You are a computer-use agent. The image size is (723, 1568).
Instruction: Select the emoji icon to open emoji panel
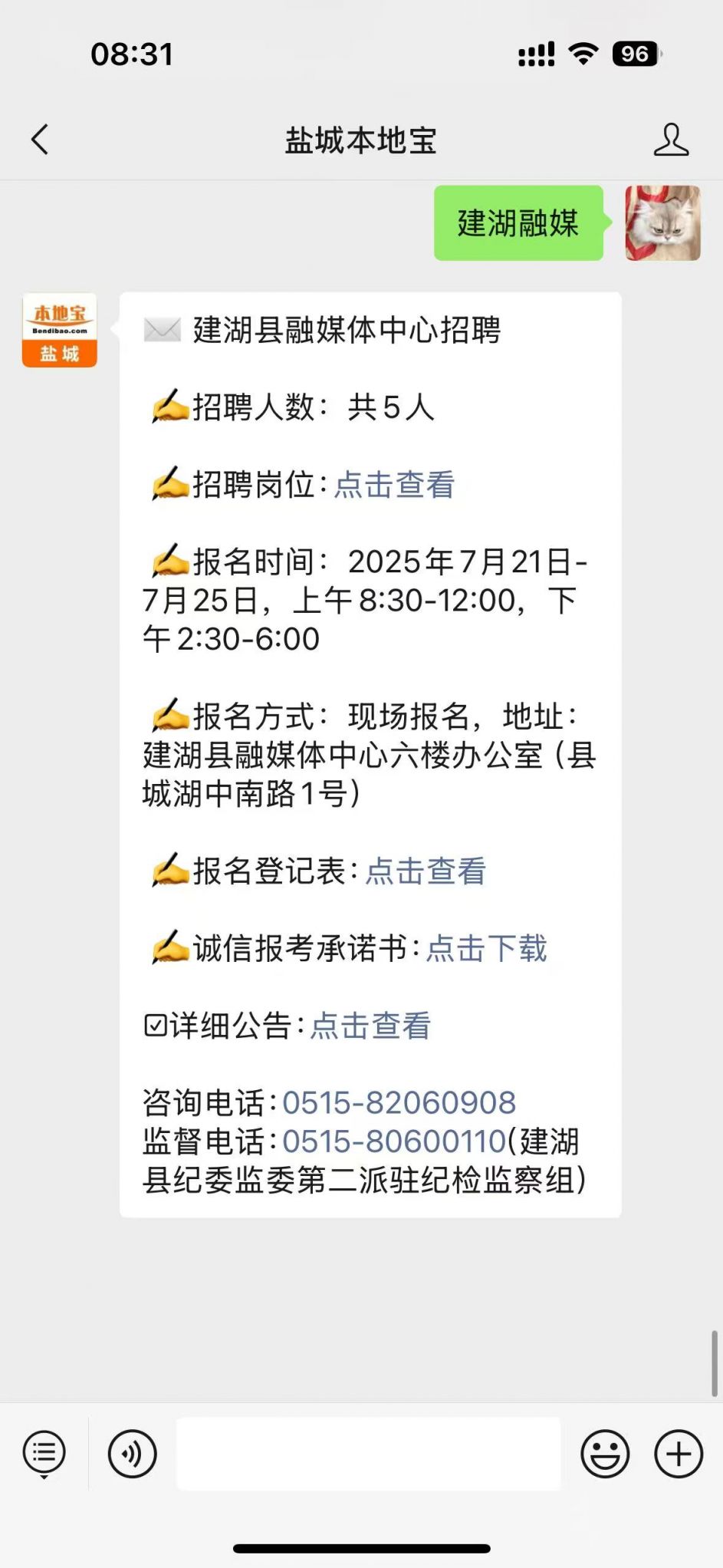(x=604, y=1453)
